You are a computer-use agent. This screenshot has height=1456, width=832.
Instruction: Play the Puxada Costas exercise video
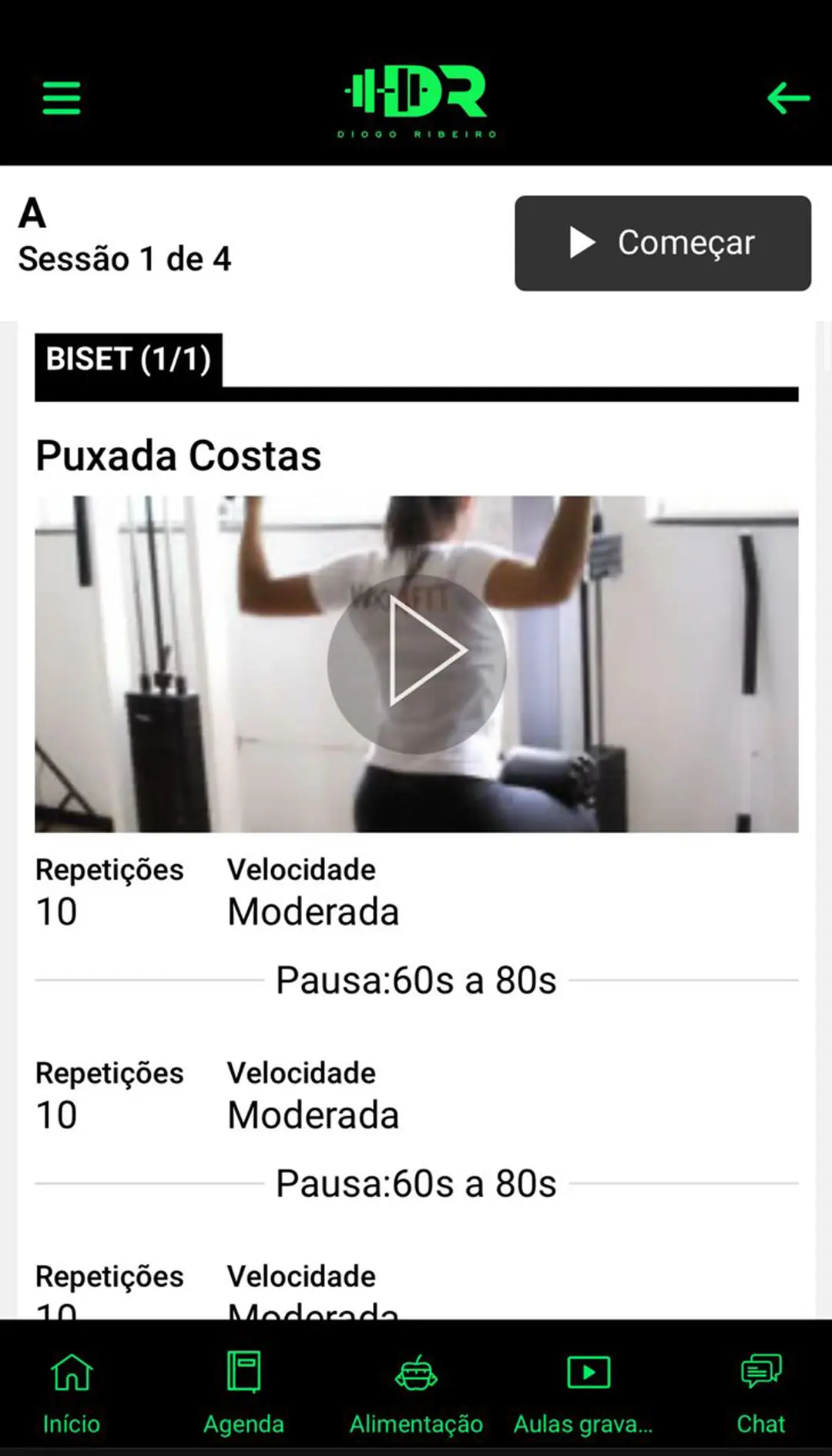pos(417,664)
